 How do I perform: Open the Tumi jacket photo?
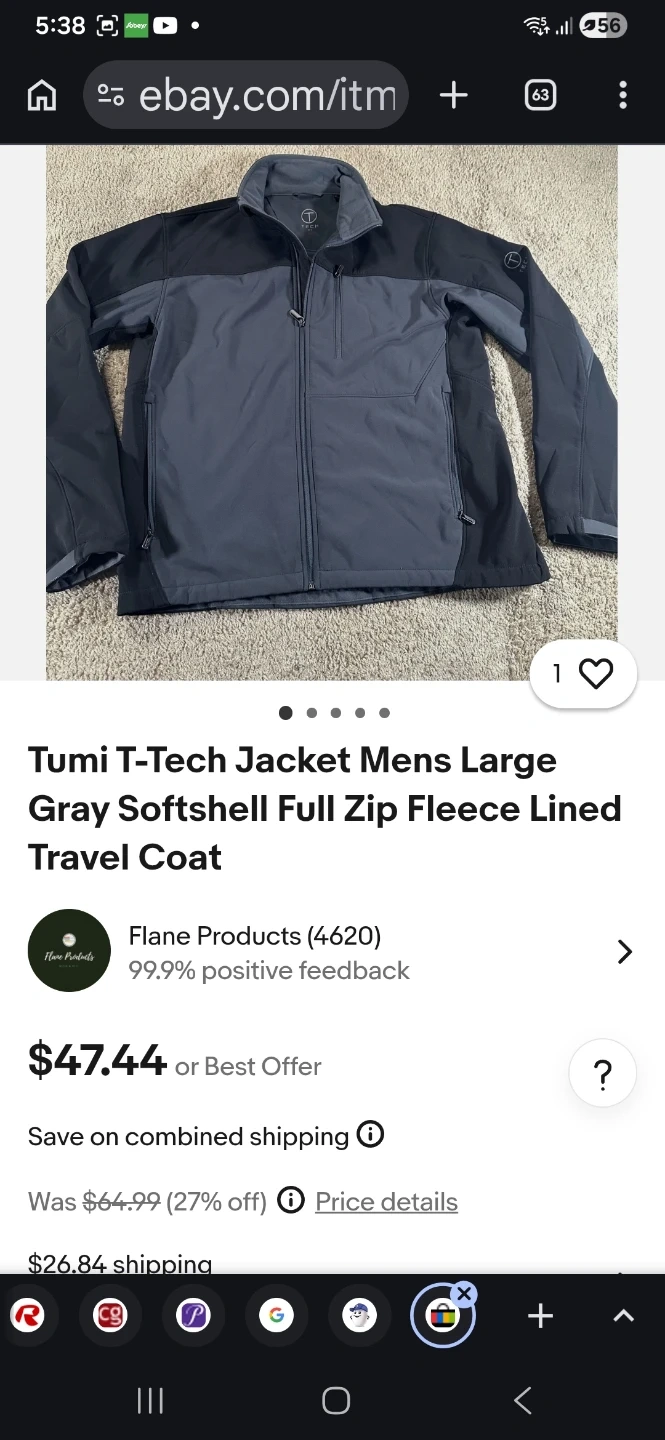[331, 410]
